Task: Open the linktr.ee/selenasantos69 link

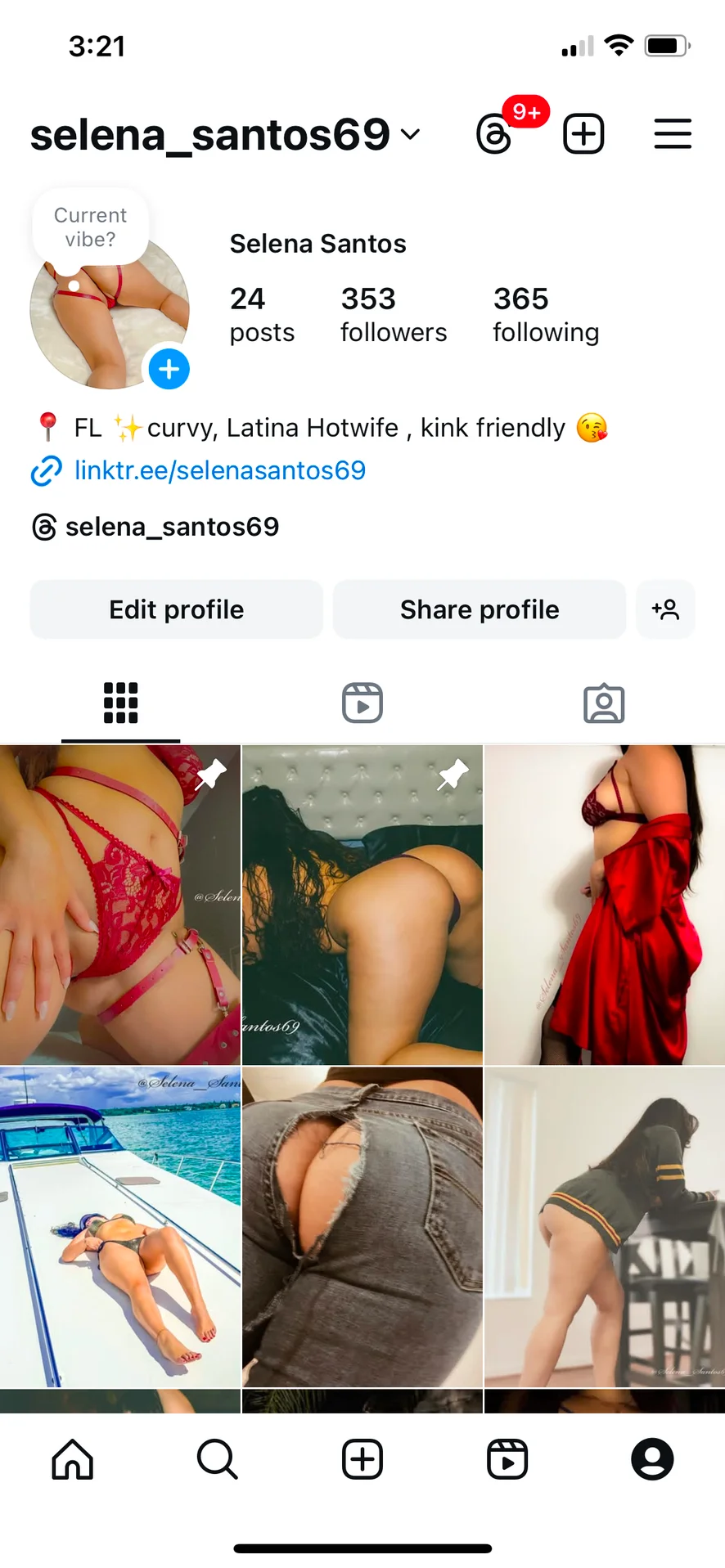Action: (x=219, y=470)
